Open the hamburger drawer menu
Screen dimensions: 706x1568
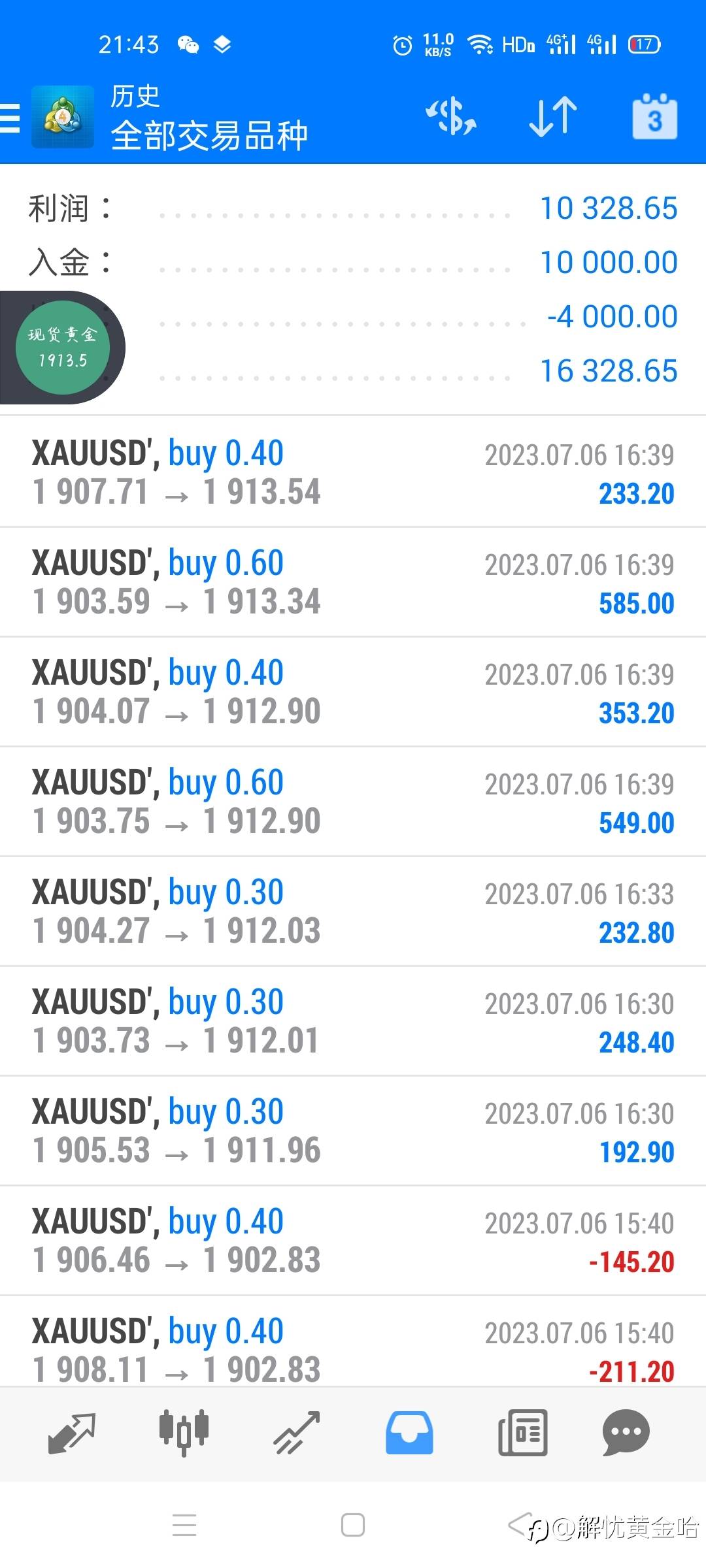coord(10,118)
